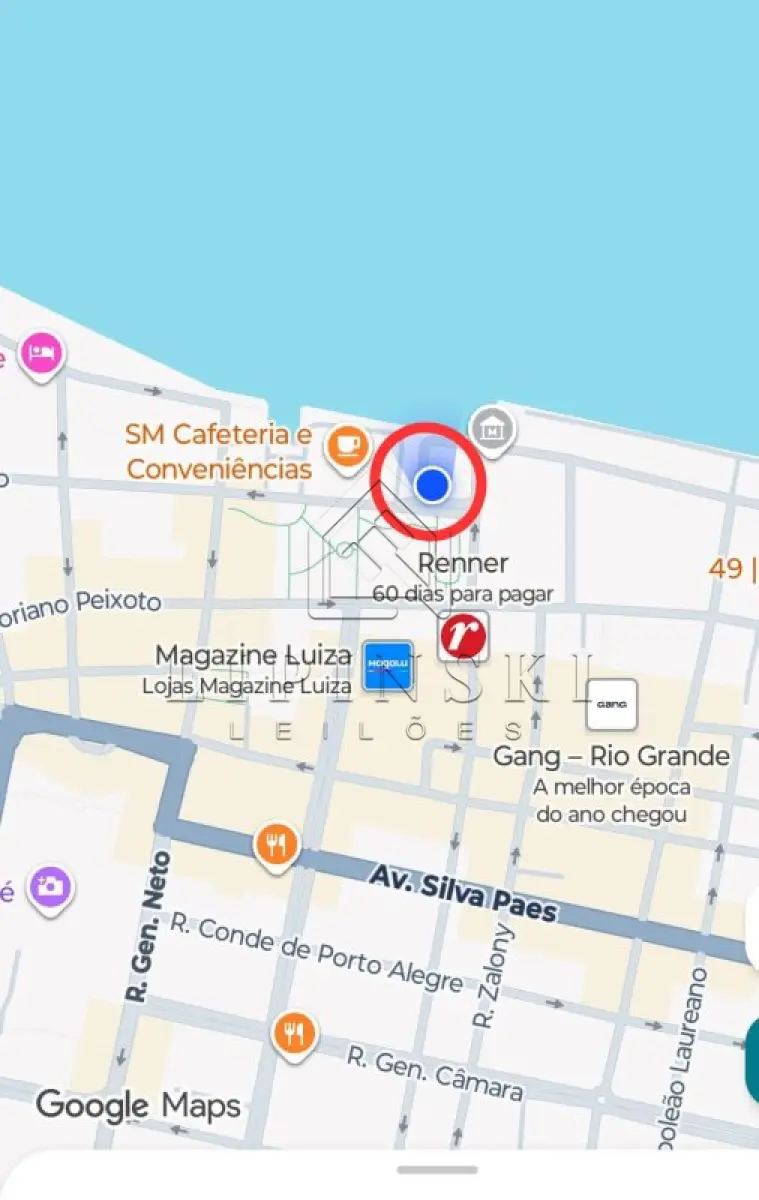
Task: Tap the purple camera attraction pin
Action: (x=47, y=887)
